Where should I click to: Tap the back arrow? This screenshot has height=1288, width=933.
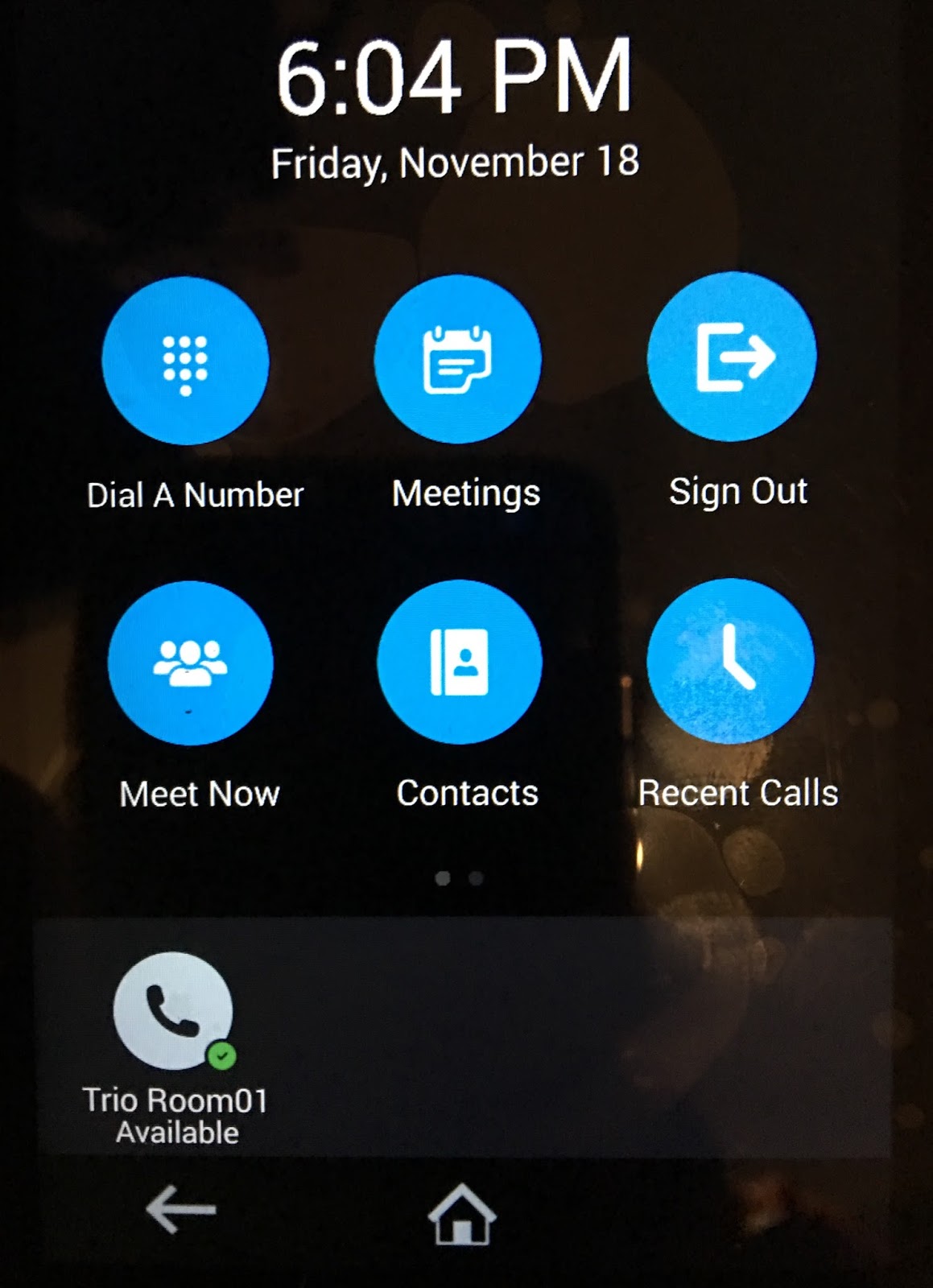(181, 1210)
